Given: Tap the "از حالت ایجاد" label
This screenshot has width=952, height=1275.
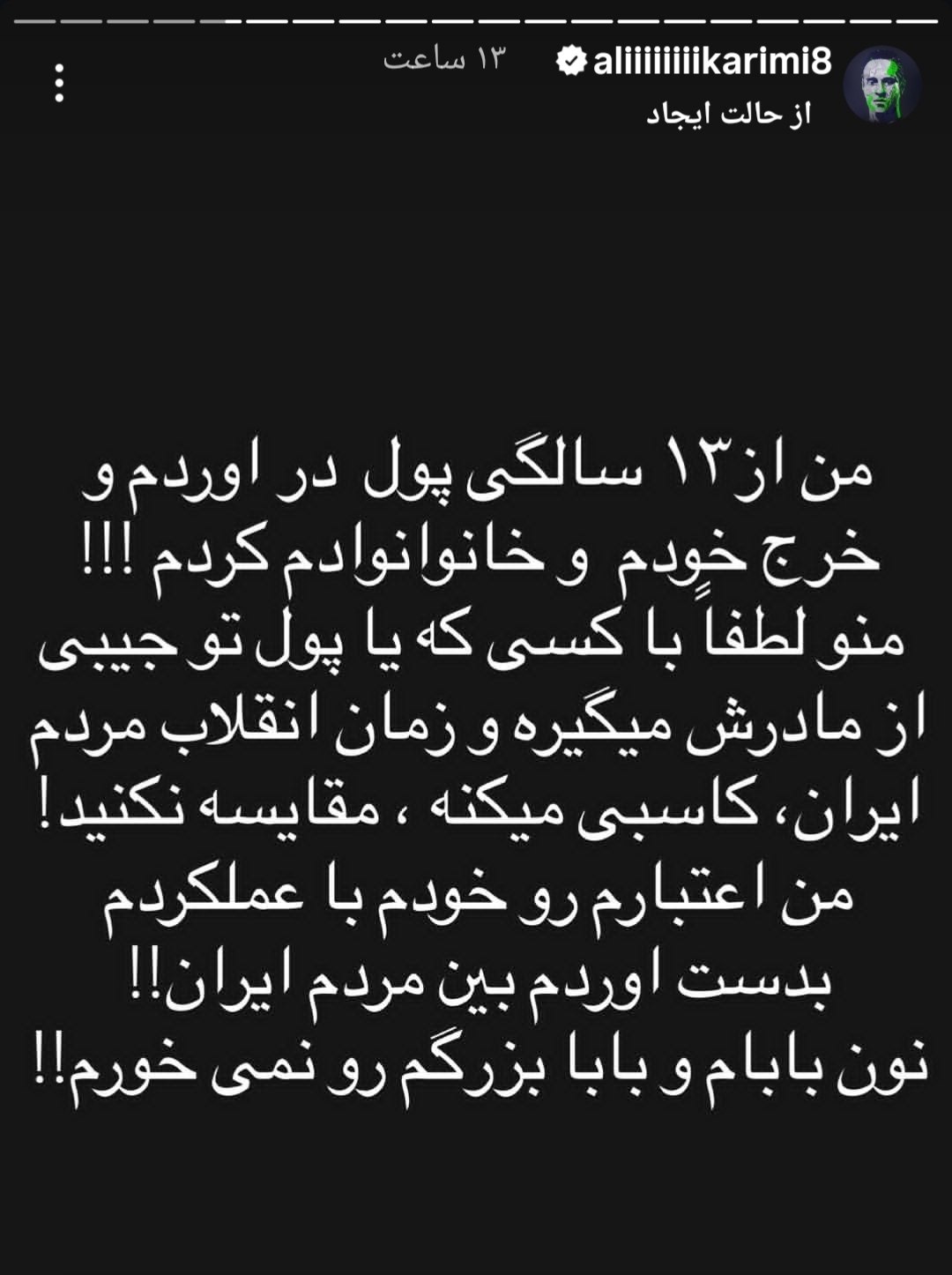Looking at the screenshot, I should 728,115.
